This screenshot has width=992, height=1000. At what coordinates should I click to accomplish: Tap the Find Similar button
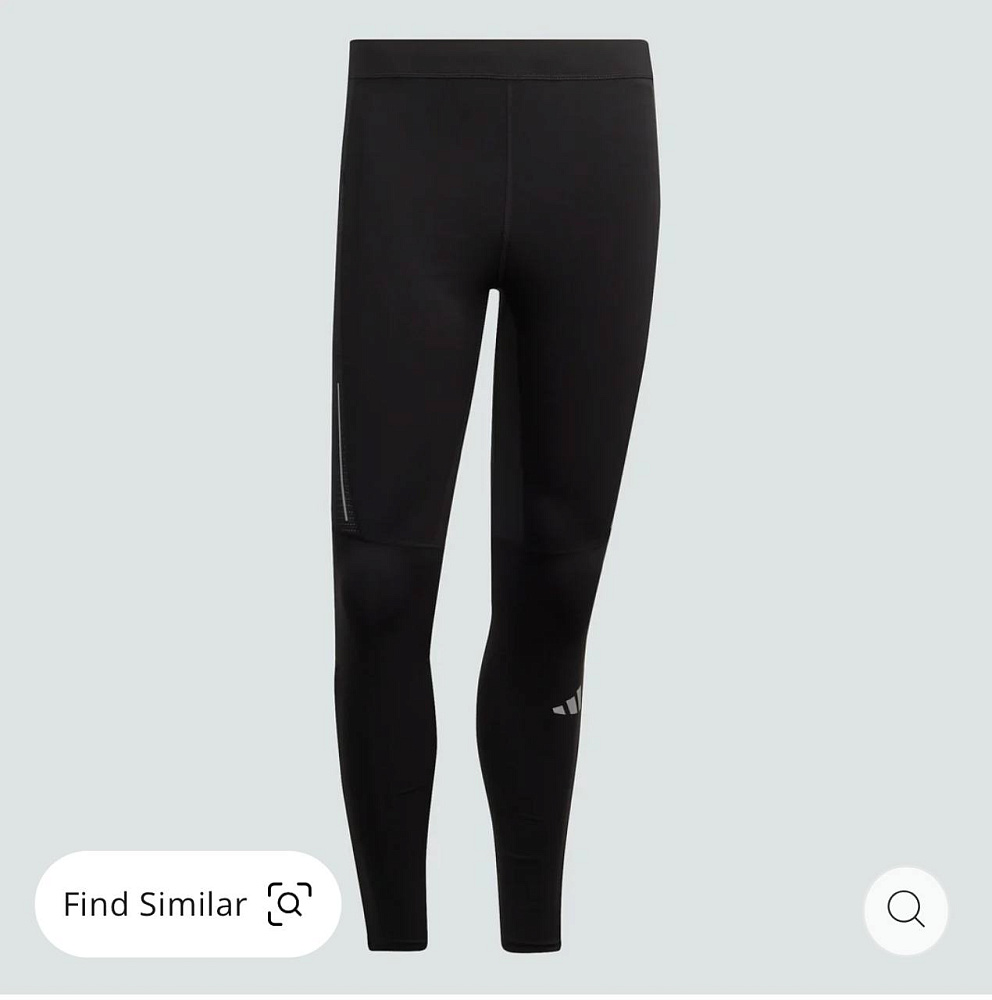coord(188,904)
